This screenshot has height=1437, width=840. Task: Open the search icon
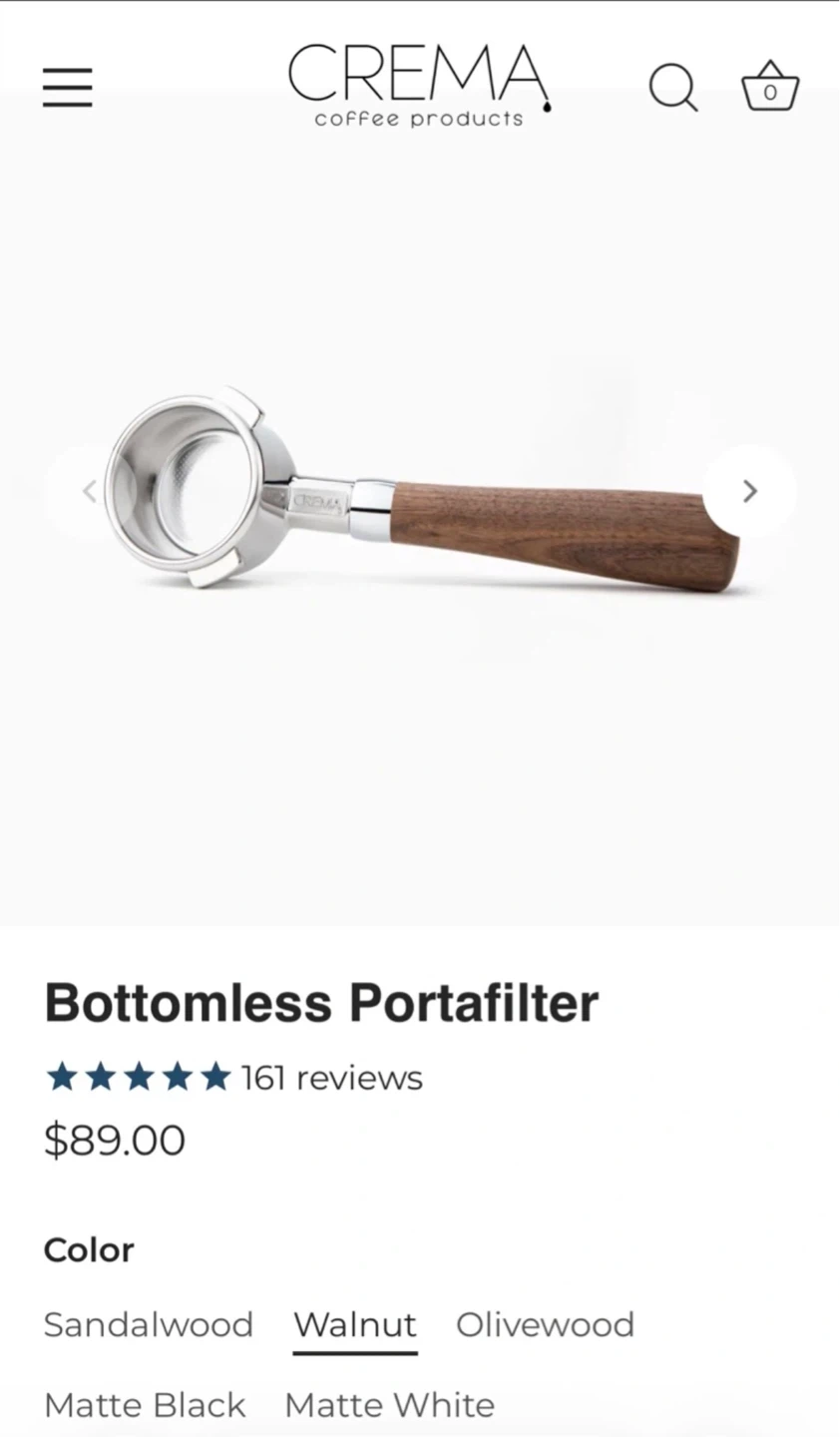673,88
